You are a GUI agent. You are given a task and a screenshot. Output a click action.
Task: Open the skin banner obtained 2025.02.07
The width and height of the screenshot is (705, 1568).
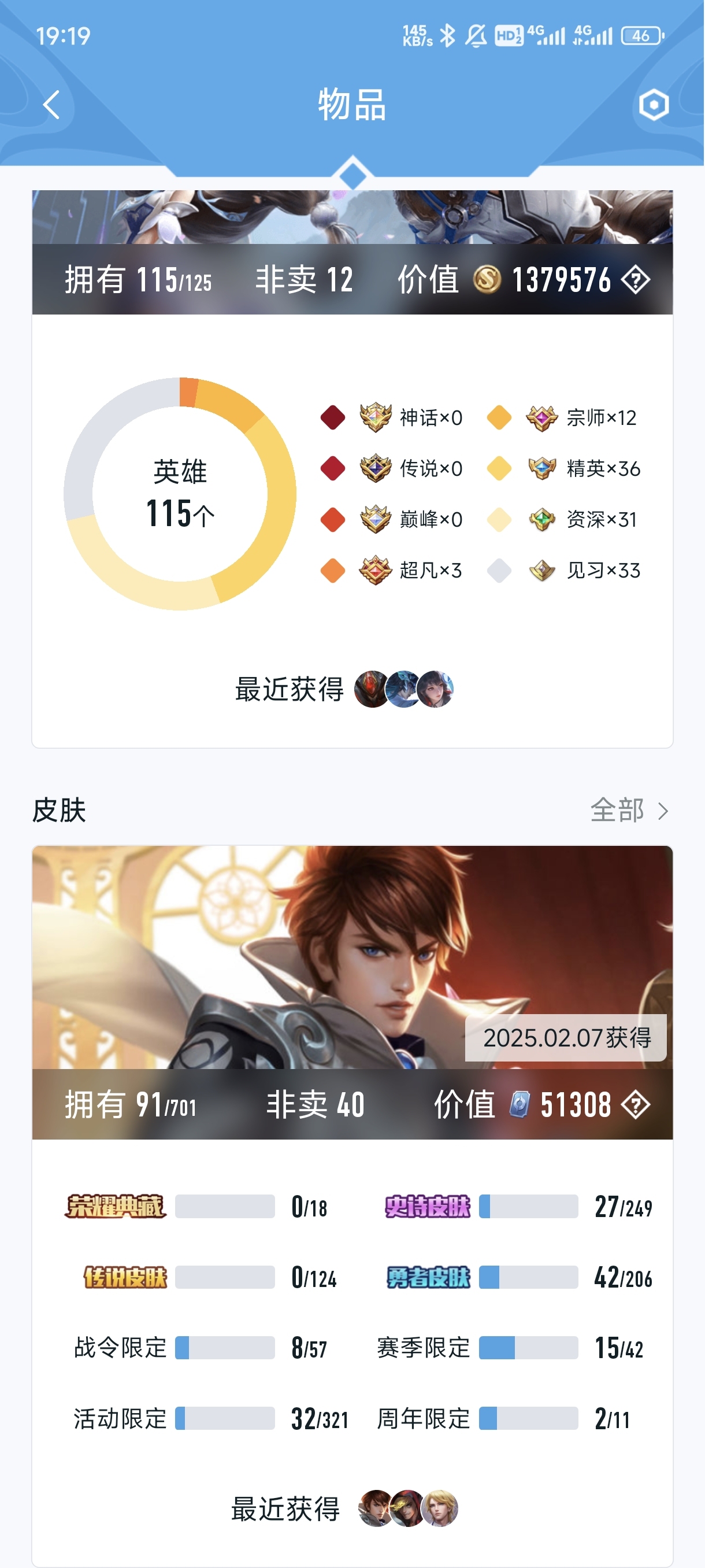point(352,993)
